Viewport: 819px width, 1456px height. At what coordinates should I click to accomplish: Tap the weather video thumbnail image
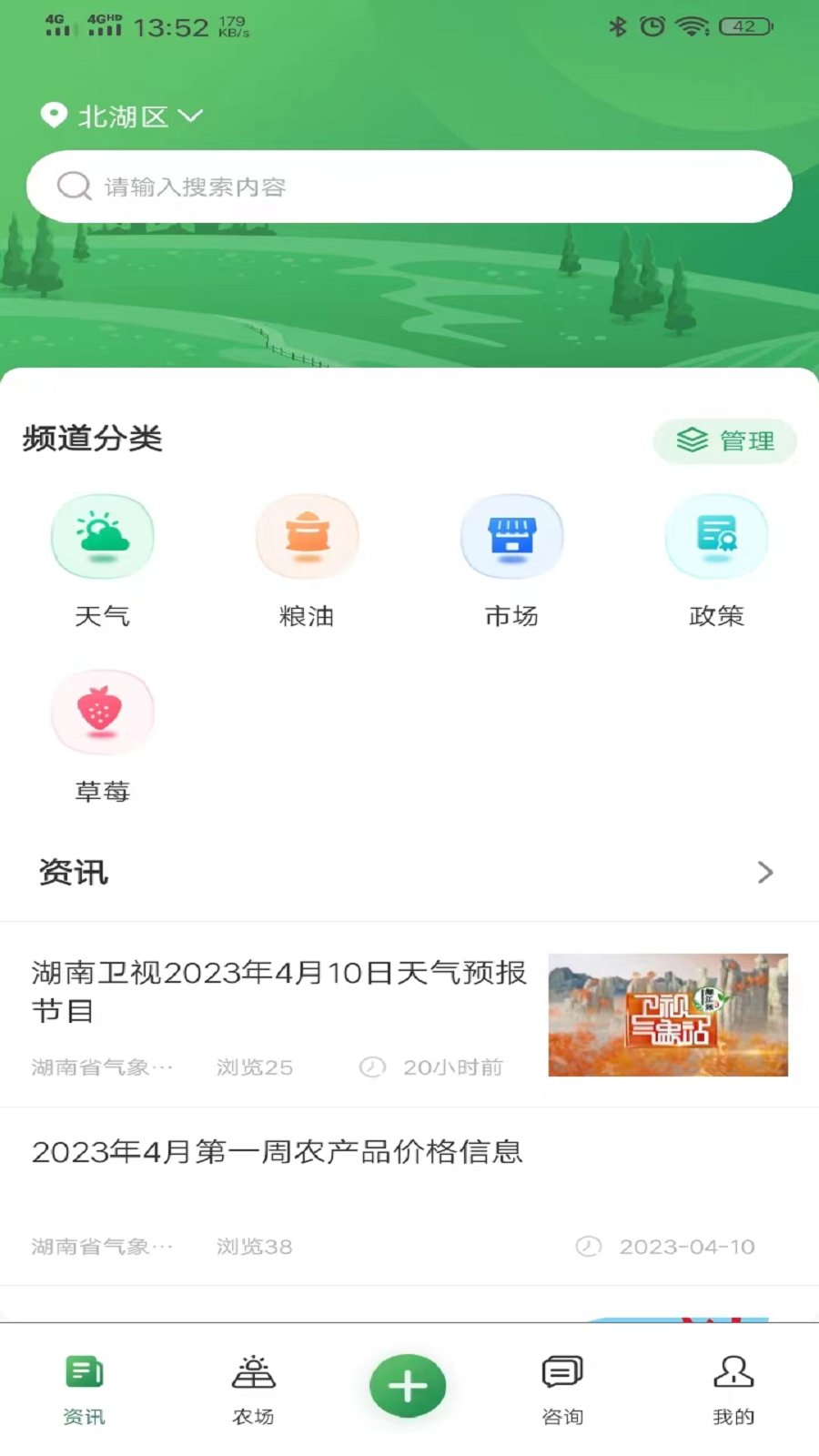[668, 1015]
